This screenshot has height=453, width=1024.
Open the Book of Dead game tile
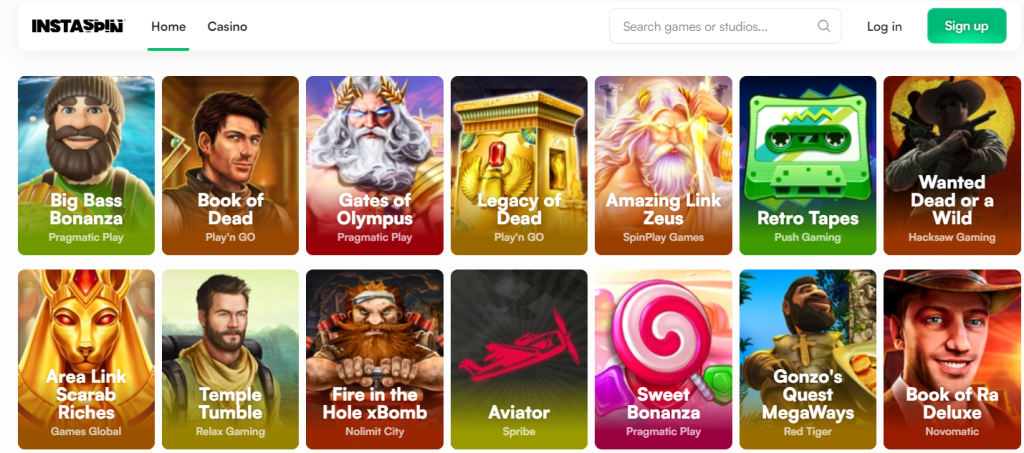click(230, 165)
